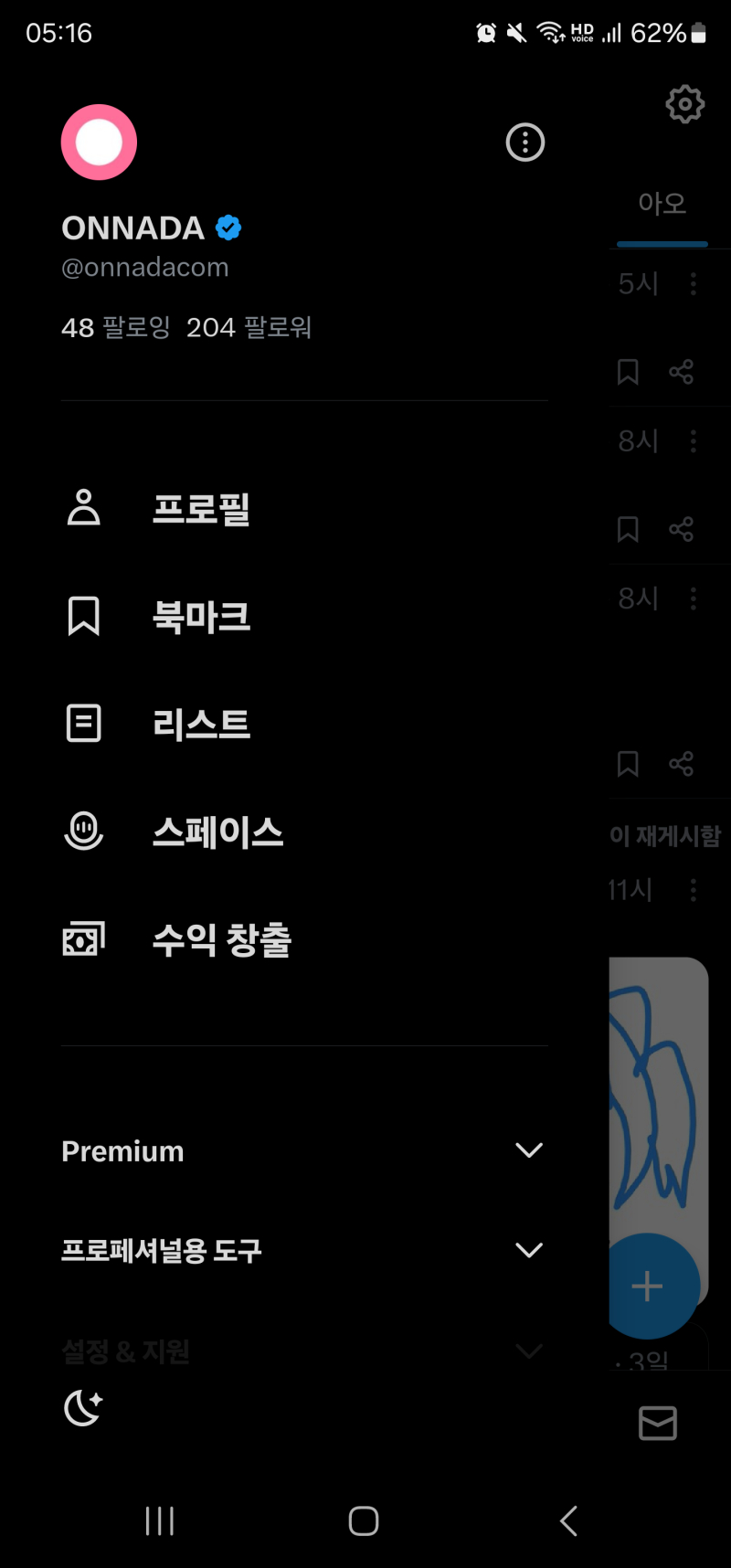Go to the system home screen
The width and height of the screenshot is (731, 1568).
(x=364, y=1520)
